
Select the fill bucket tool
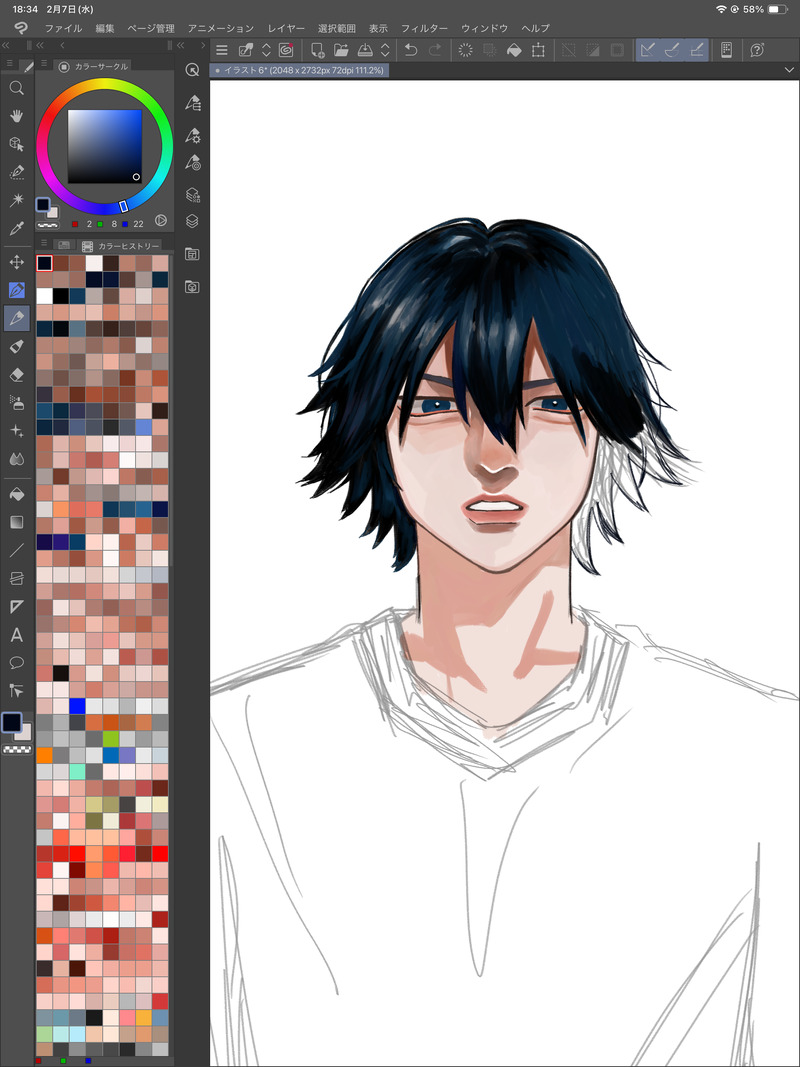16,493
